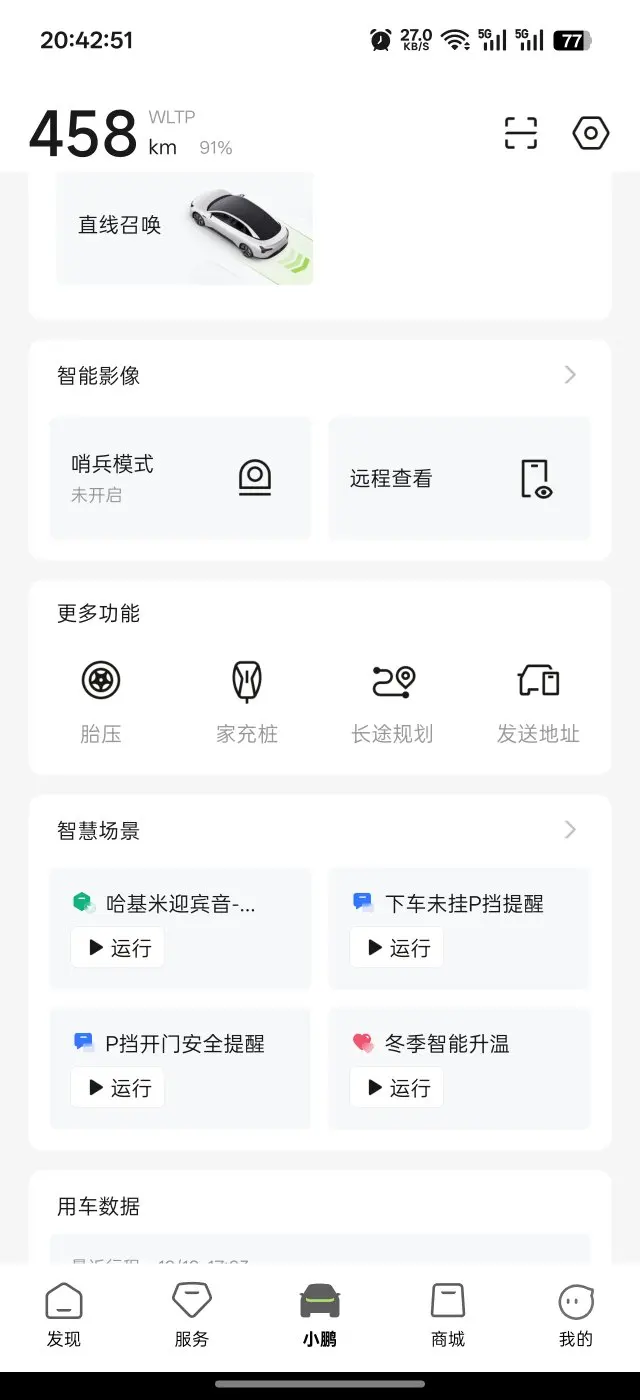Switch to the 商城 tab
The height and width of the screenshot is (1400, 640).
[x=448, y=1315]
